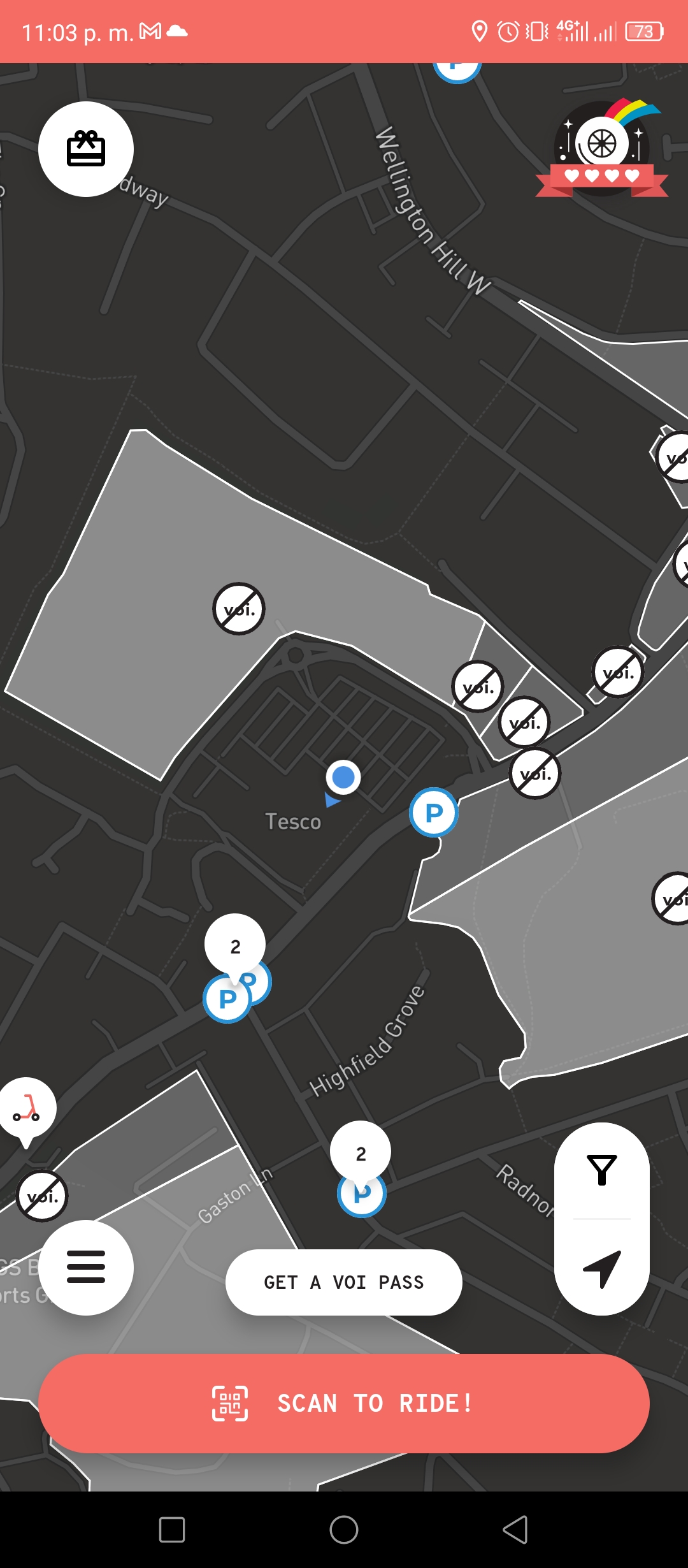
Task: Get a Voi Pass
Action: click(x=344, y=1282)
